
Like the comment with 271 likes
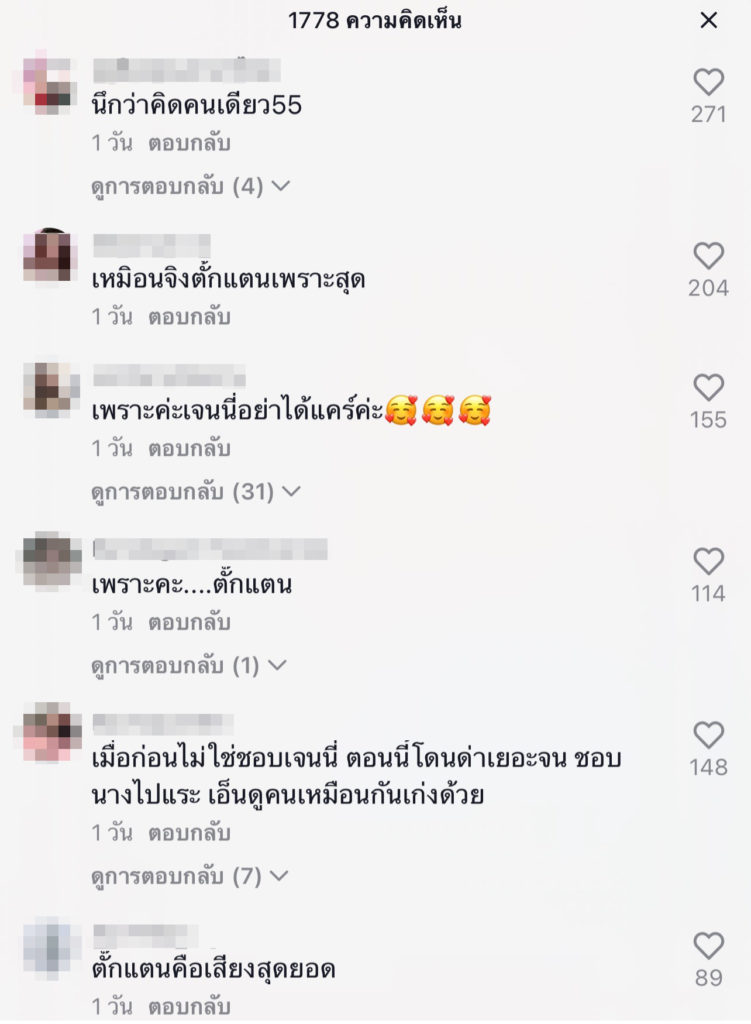click(x=708, y=82)
